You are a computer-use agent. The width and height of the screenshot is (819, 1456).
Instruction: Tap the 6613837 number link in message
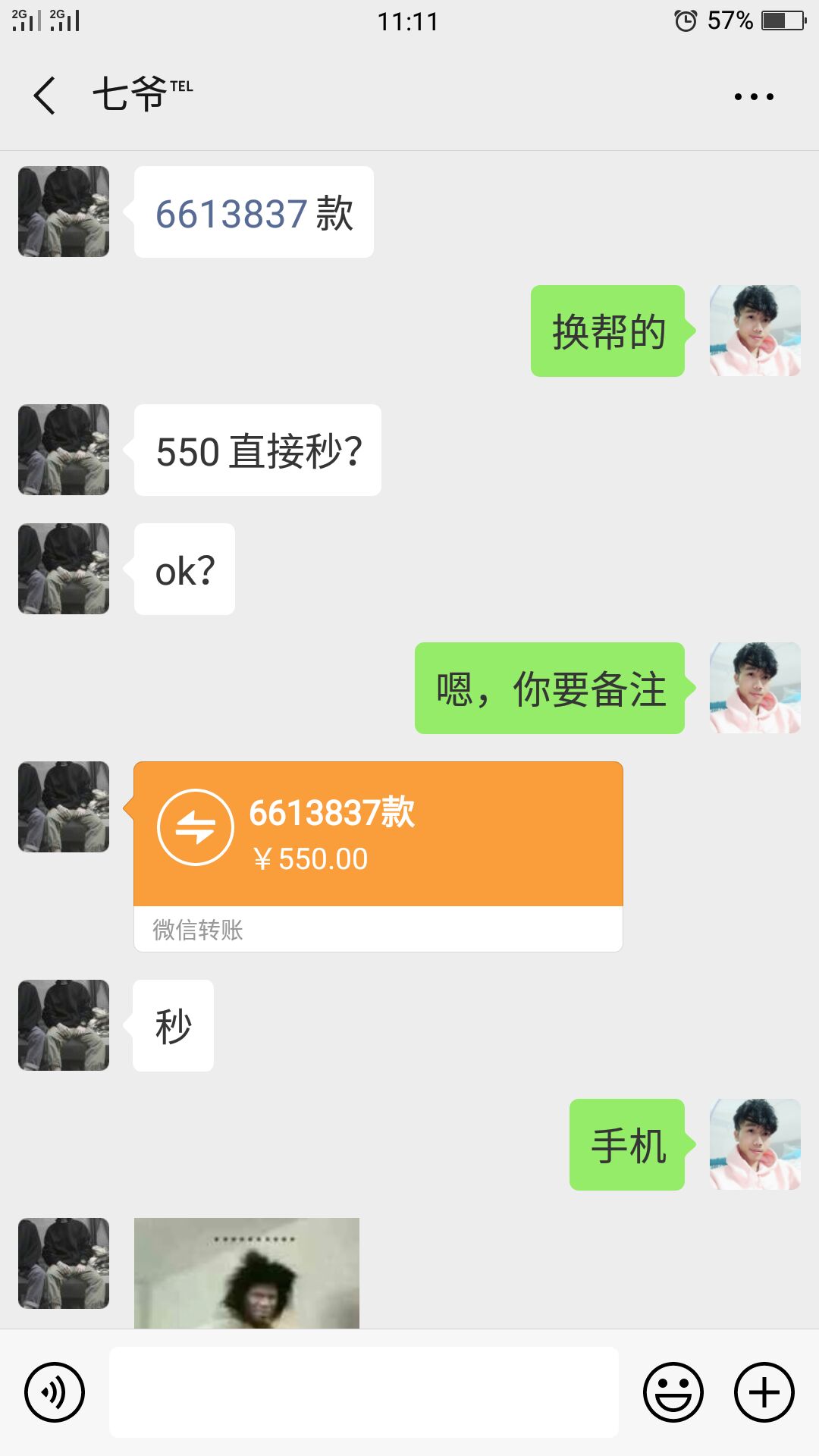click(x=231, y=213)
